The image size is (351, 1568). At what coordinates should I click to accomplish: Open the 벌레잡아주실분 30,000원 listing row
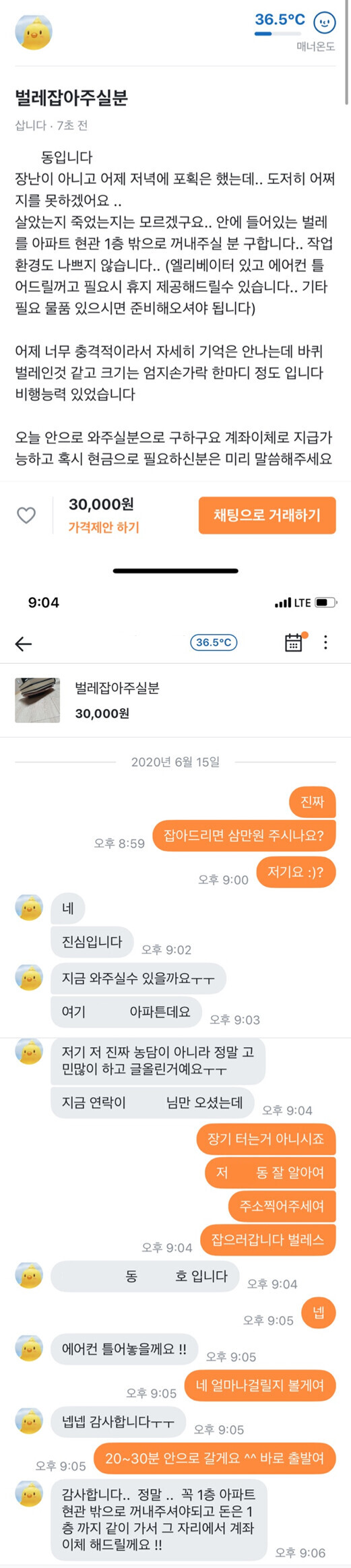175,701
